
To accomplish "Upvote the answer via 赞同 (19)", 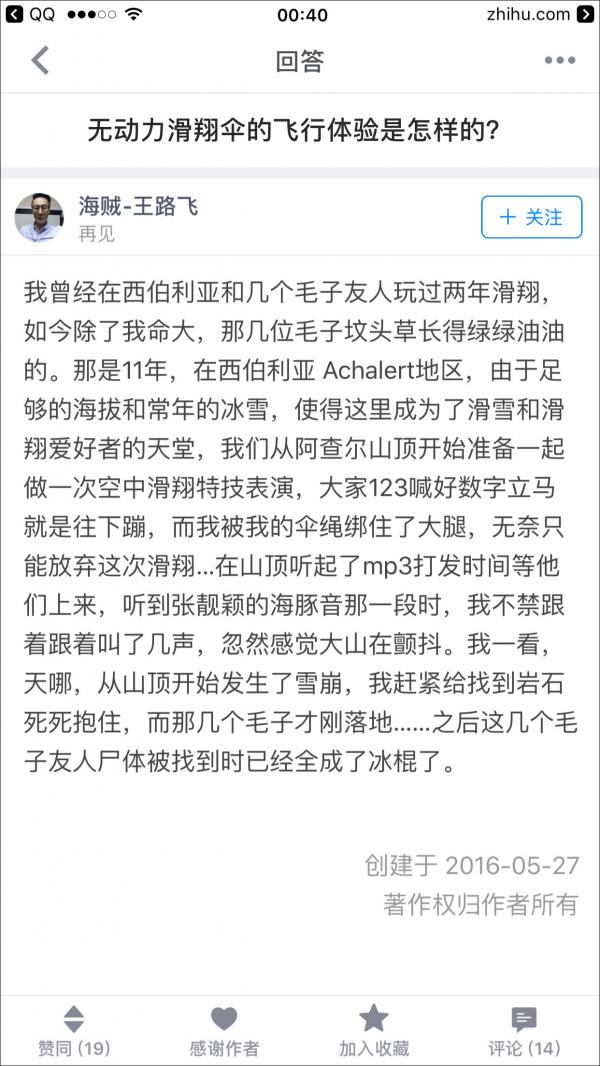I will coord(74,1031).
